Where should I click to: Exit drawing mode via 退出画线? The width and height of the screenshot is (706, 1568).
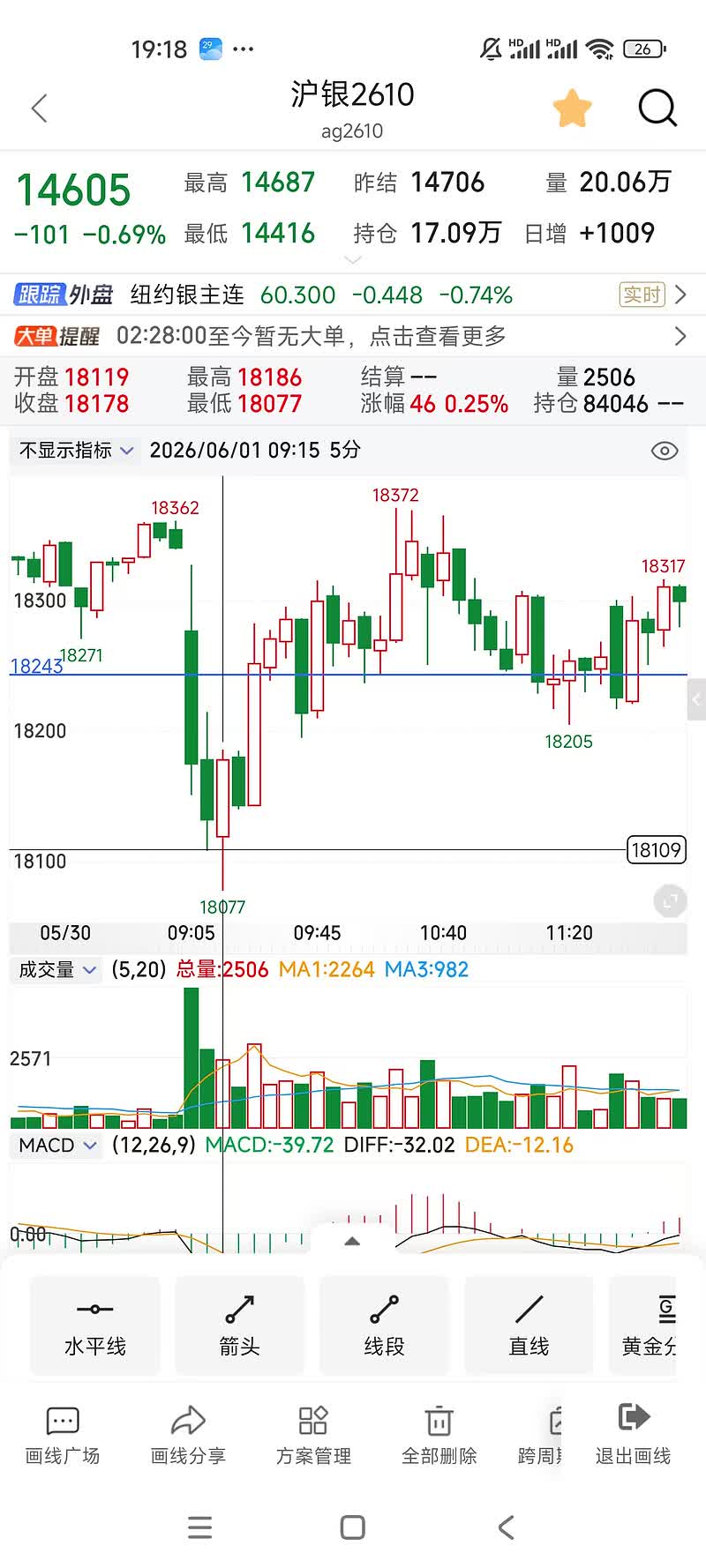[634, 1436]
